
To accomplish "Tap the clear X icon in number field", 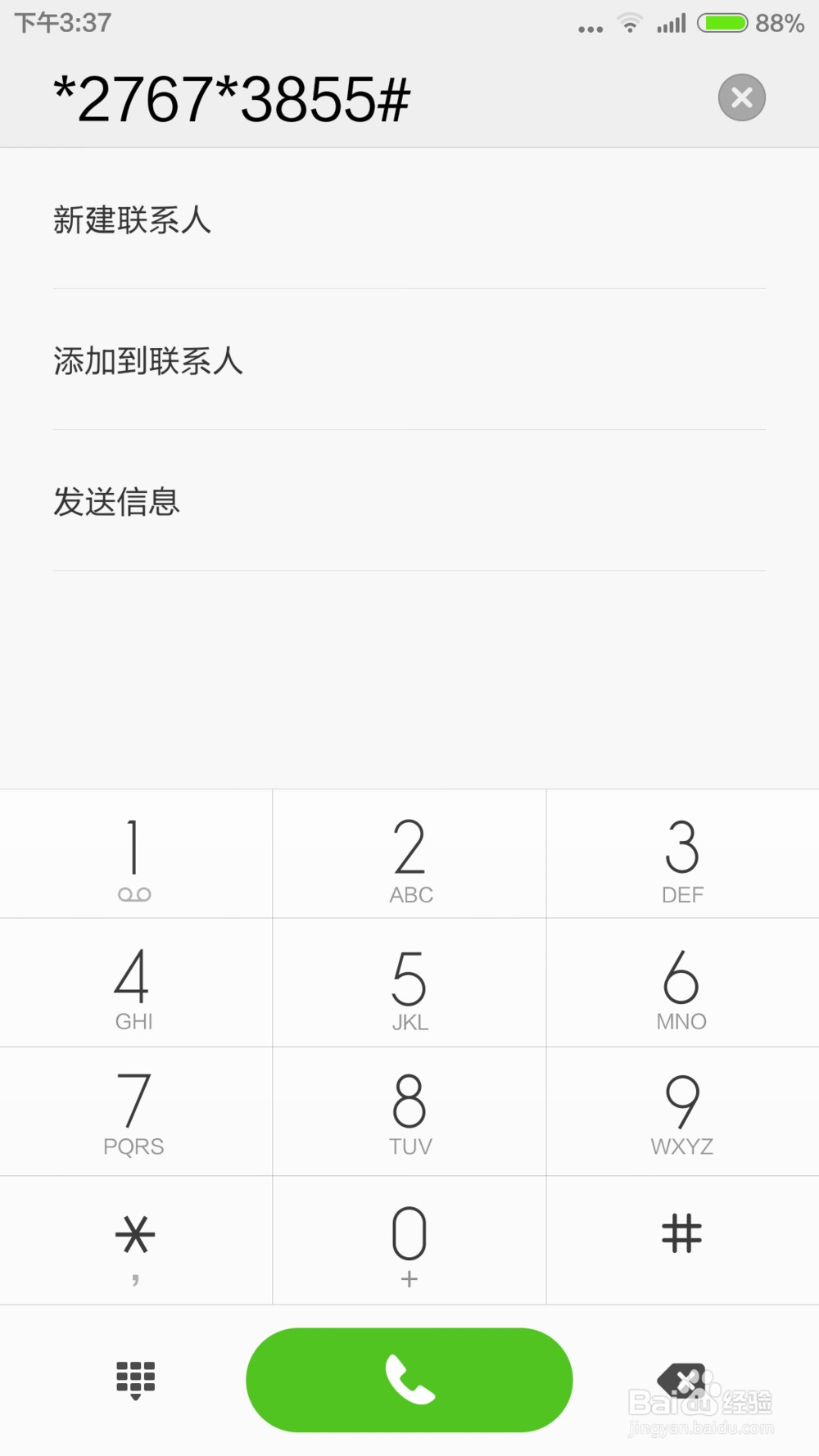I will pyautogui.click(x=741, y=97).
